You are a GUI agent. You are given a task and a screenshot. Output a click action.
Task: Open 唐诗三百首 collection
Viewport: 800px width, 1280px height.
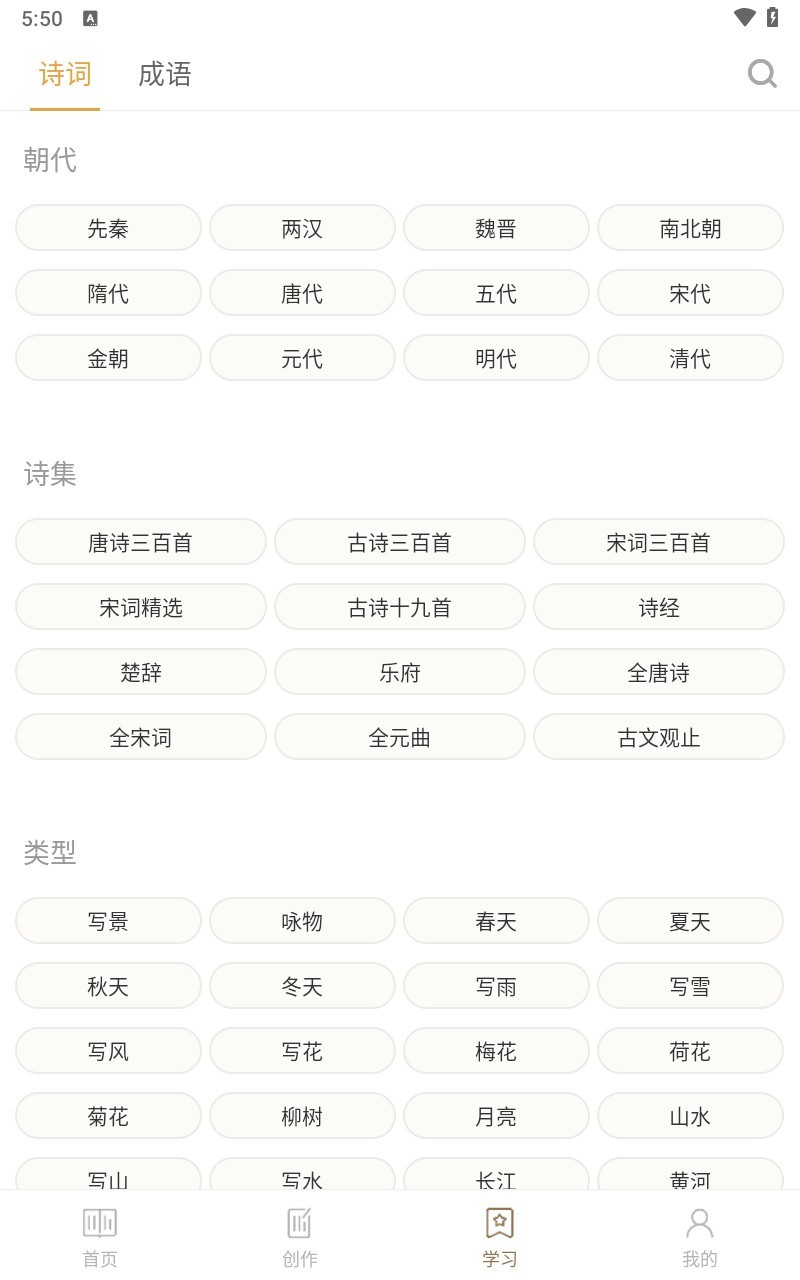(x=140, y=542)
